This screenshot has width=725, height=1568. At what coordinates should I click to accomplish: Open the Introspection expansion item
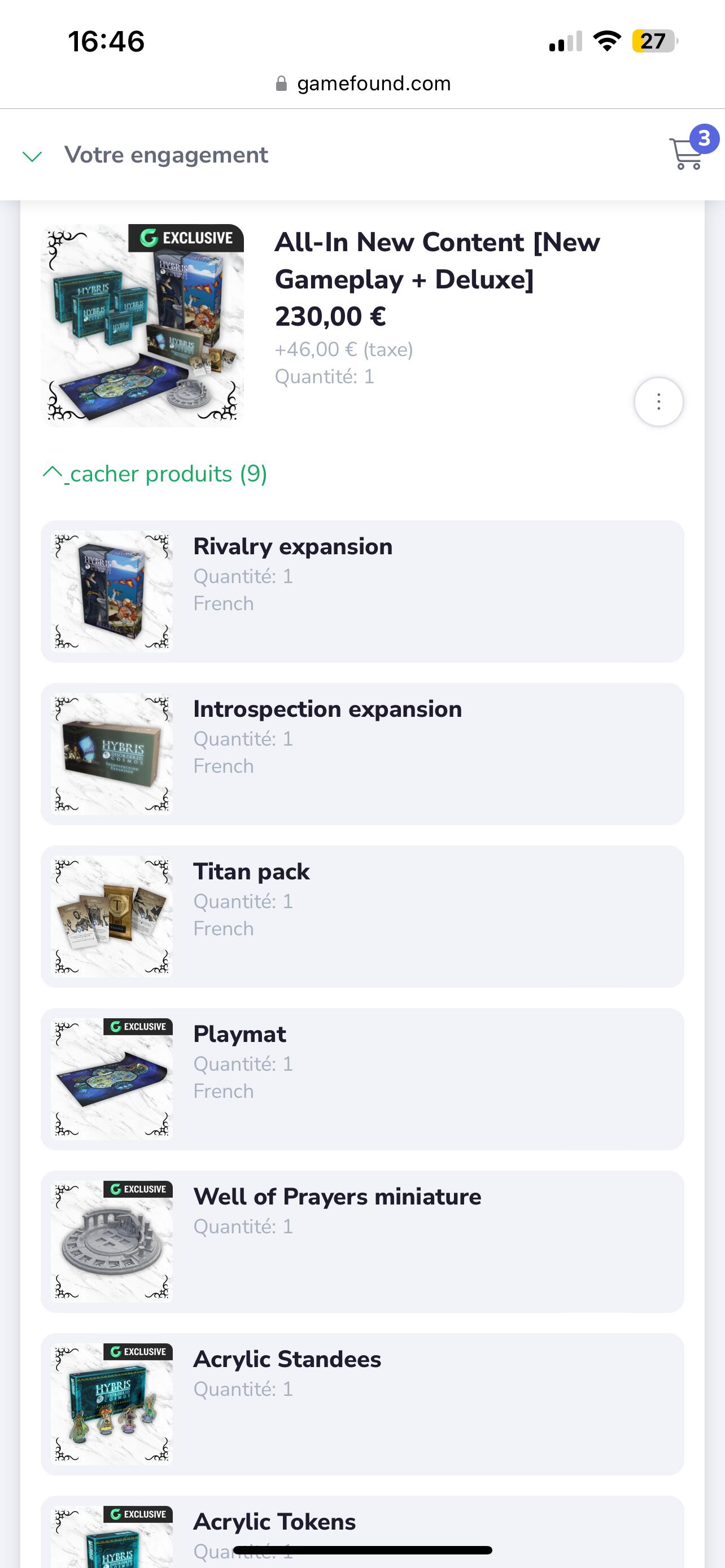[361, 754]
